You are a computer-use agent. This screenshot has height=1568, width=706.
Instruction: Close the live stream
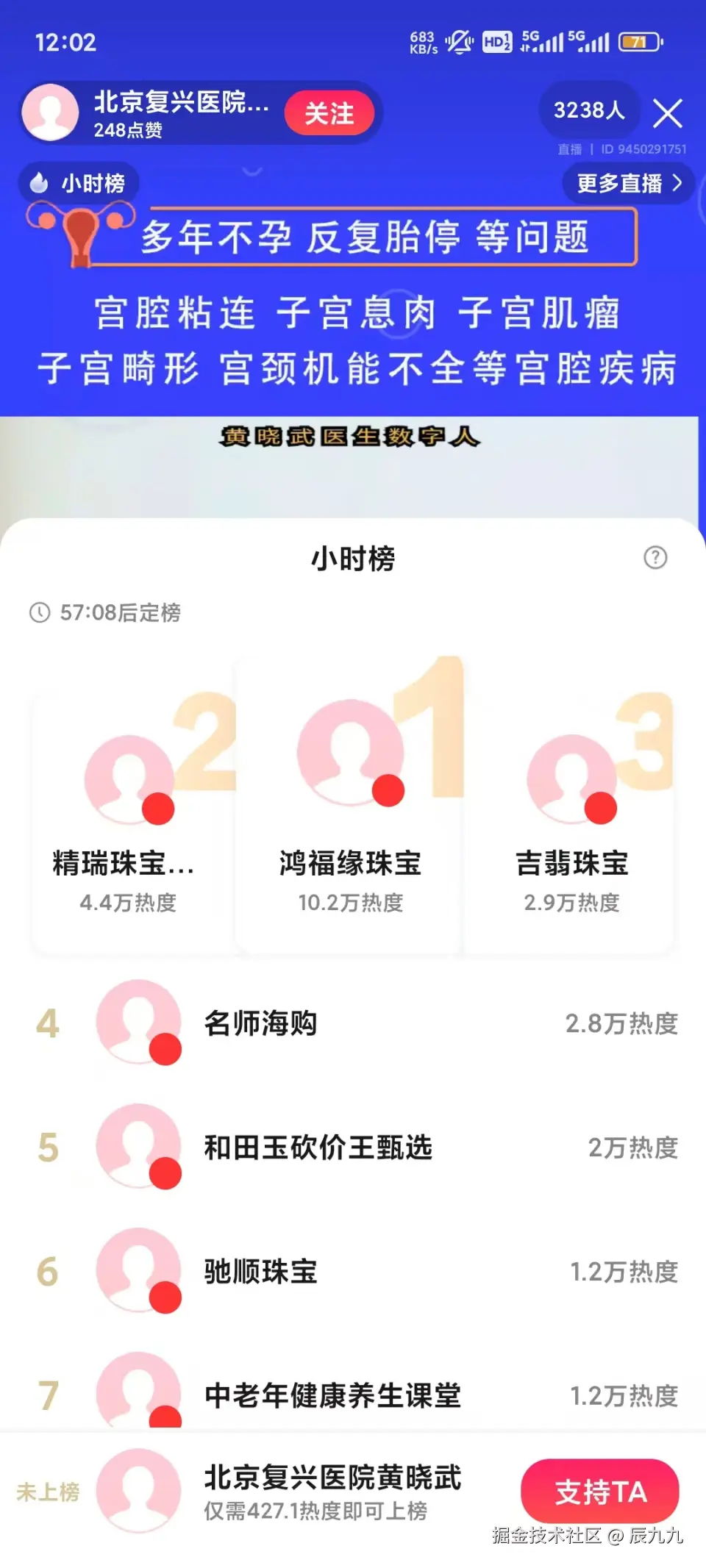[667, 113]
